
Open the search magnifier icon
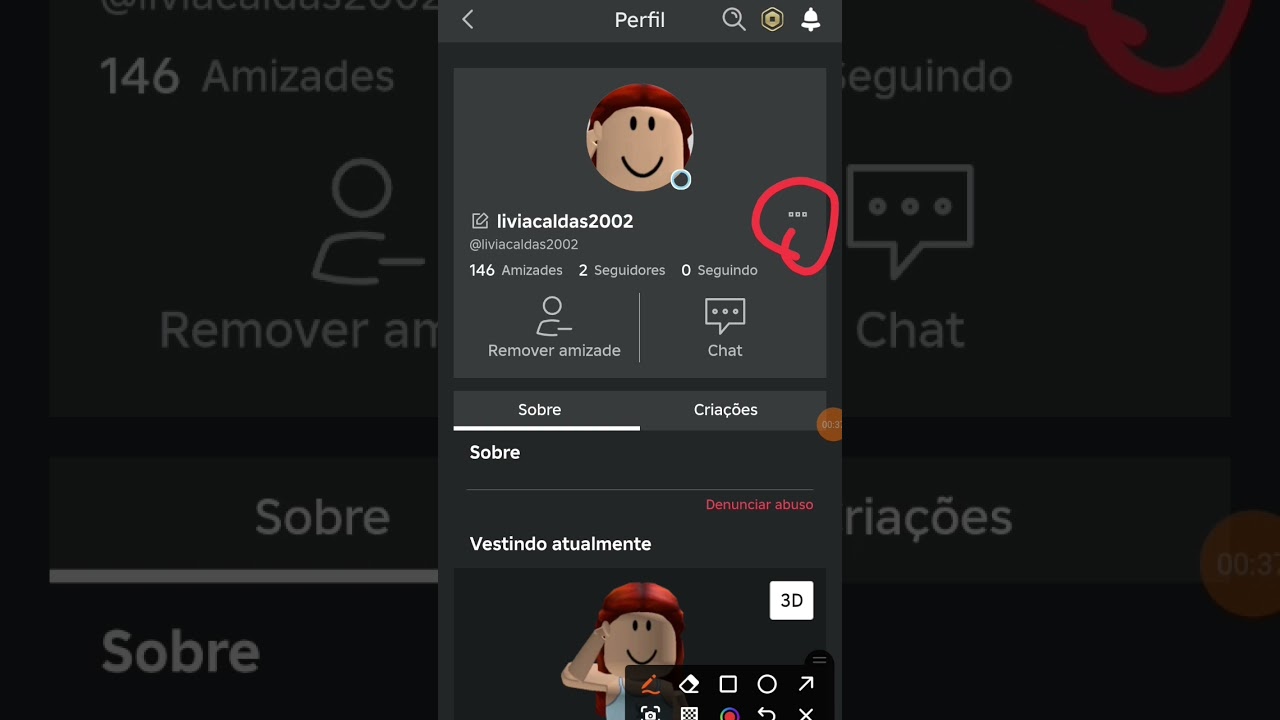[x=733, y=20]
